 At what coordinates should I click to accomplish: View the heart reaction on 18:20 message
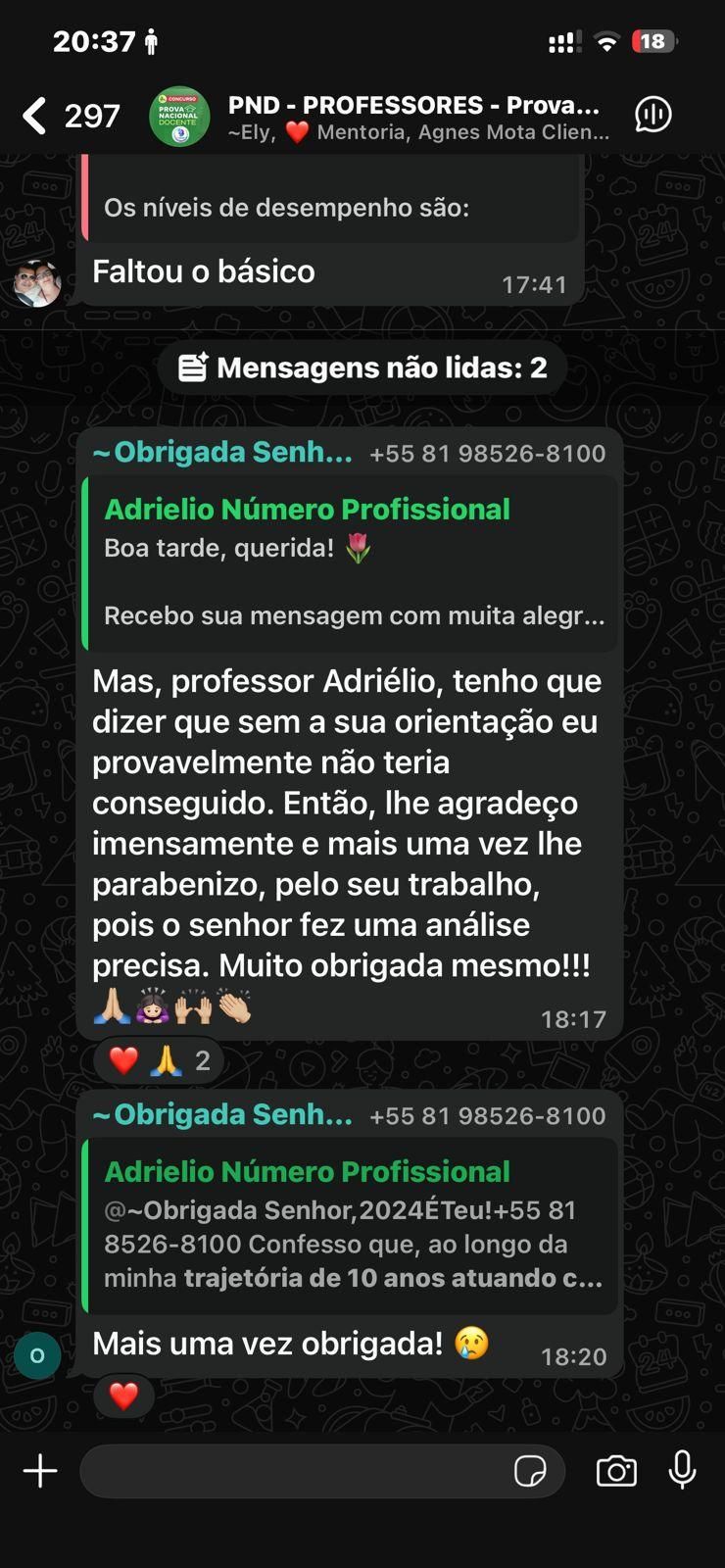[x=123, y=1396]
